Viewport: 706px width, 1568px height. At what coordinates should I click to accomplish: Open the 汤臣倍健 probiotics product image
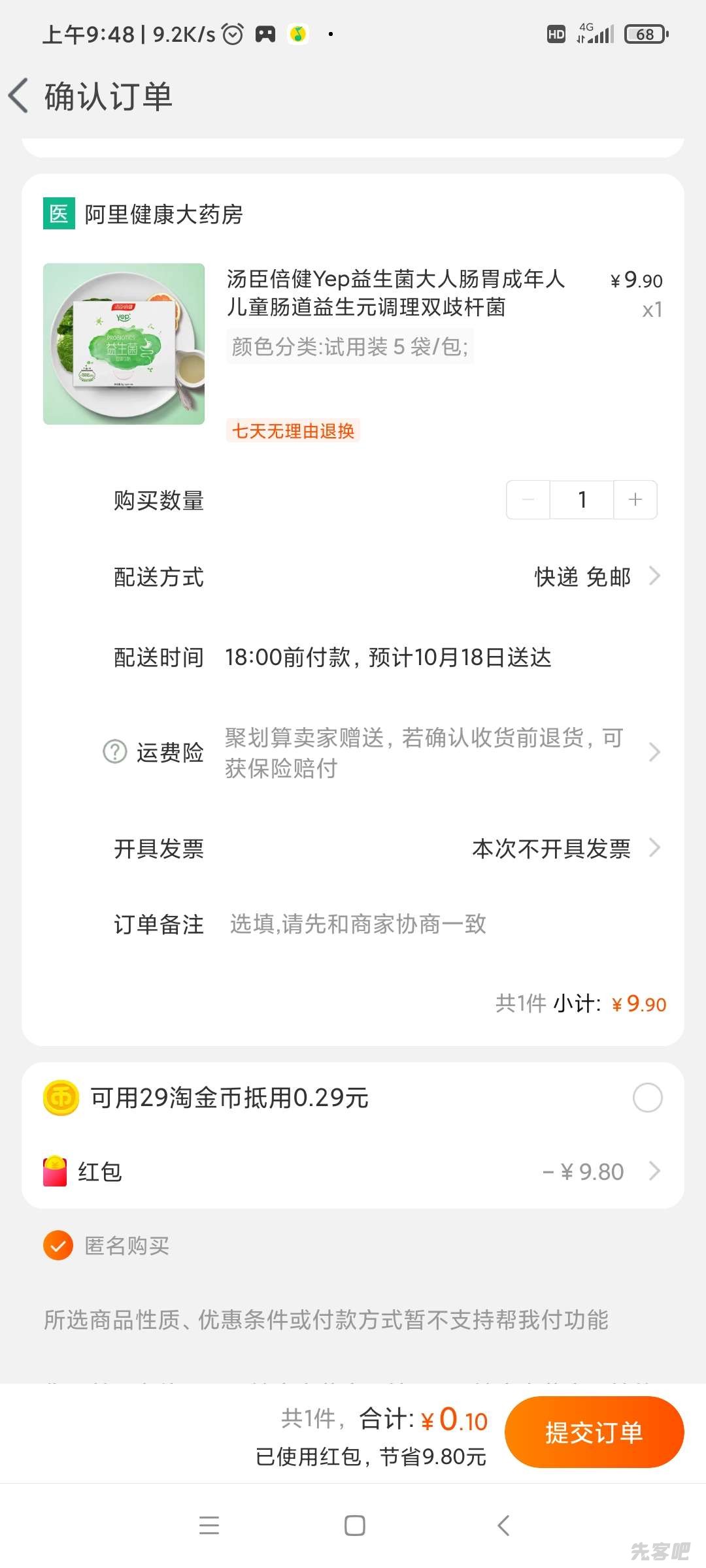(124, 344)
